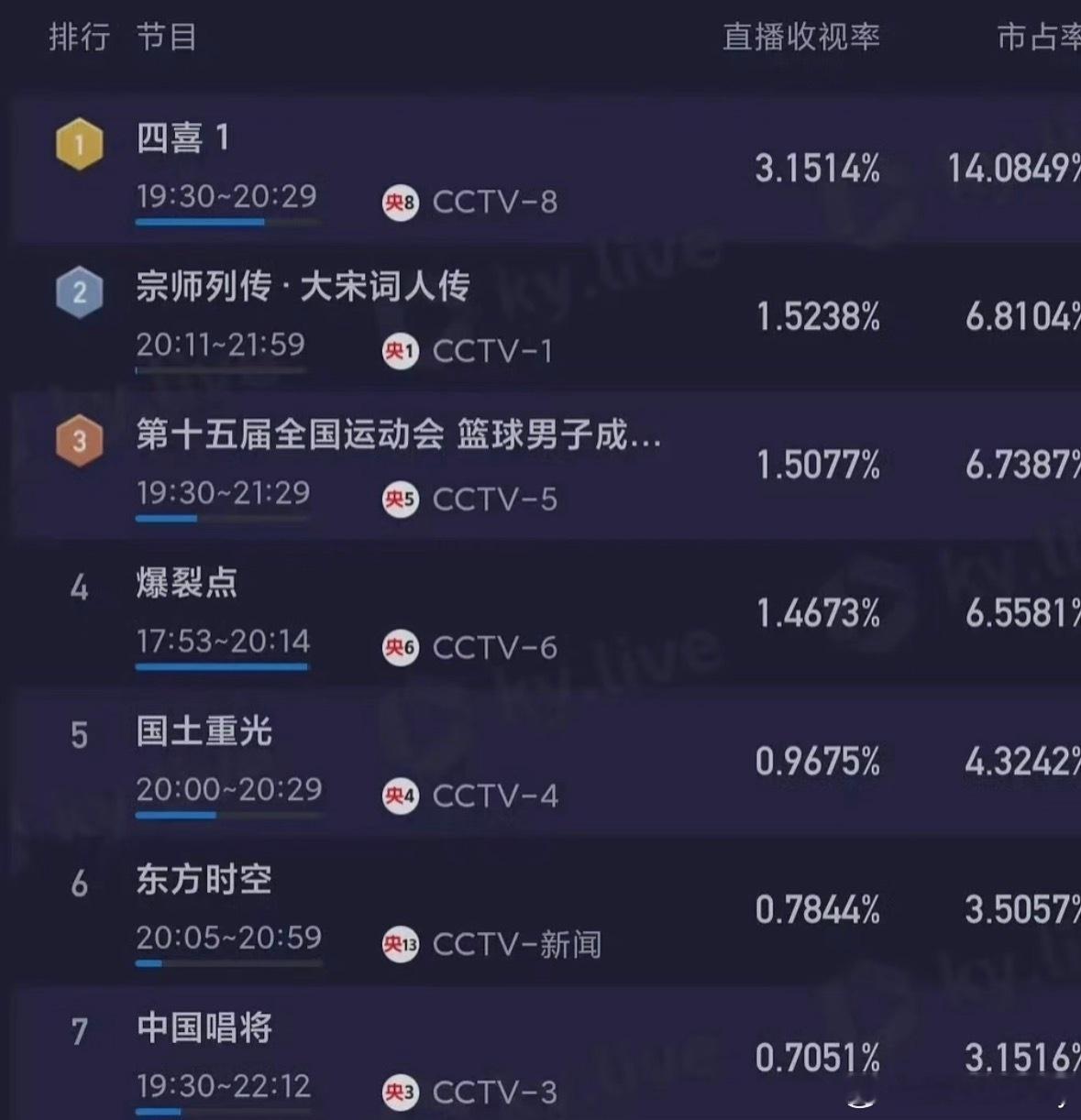Click the bronze rank 3 badge

tap(78, 439)
